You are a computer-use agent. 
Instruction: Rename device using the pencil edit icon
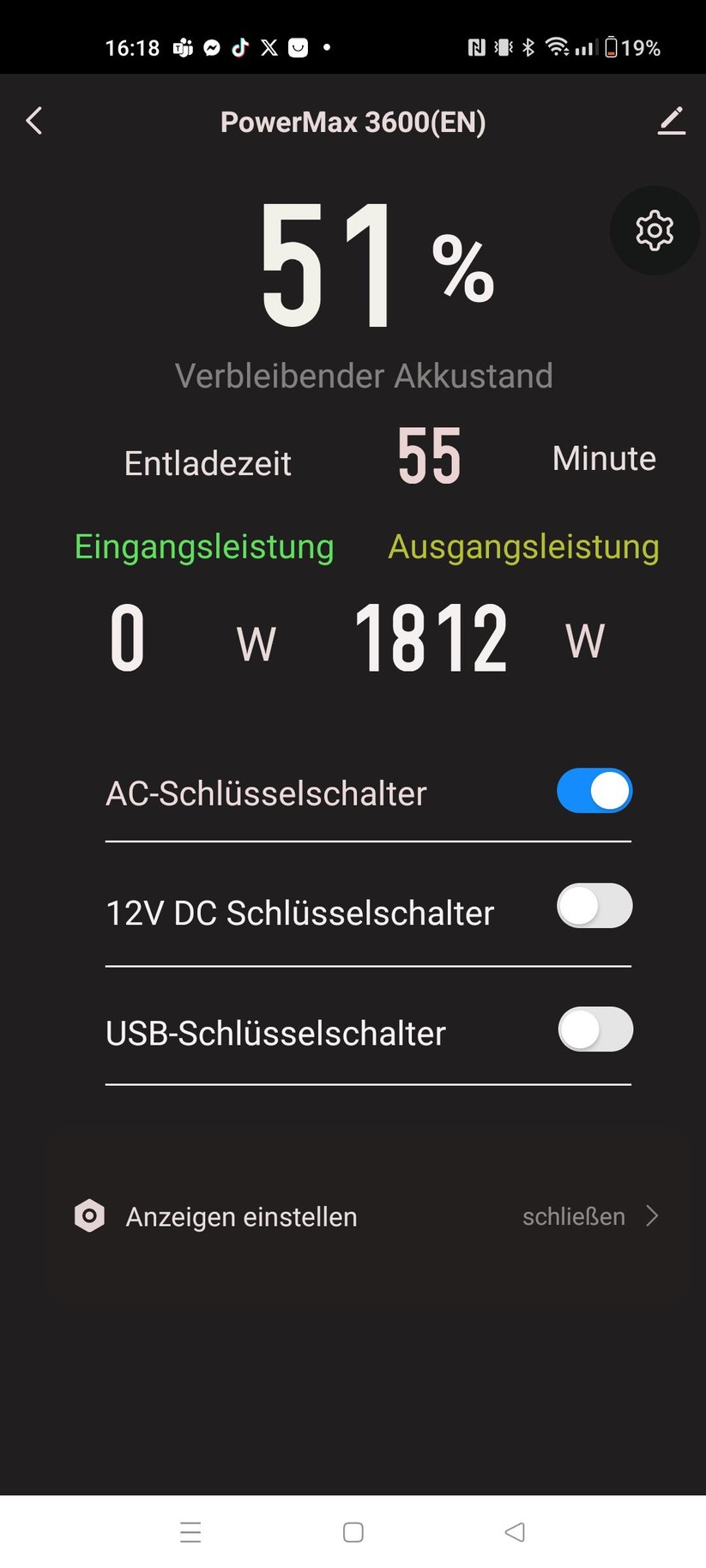(x=671, y=121)
